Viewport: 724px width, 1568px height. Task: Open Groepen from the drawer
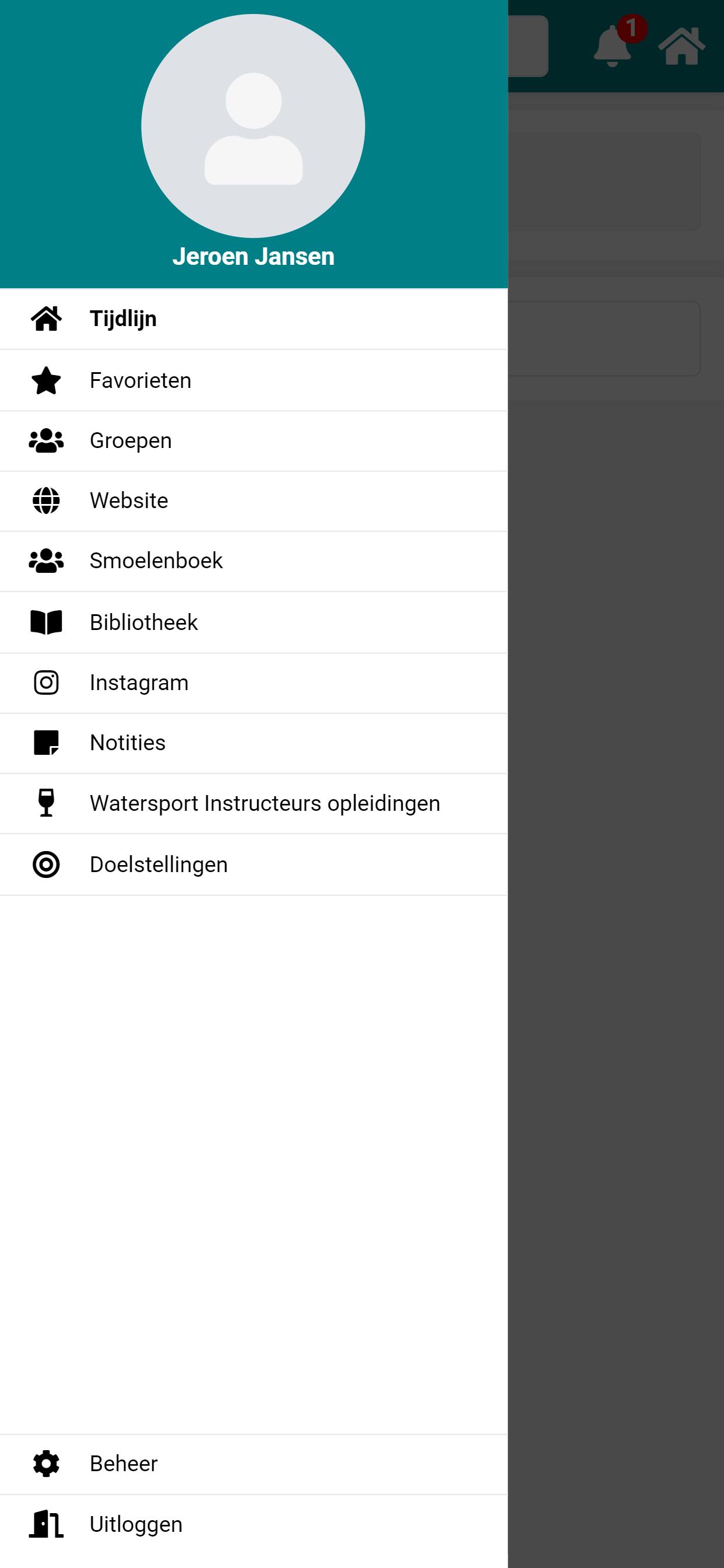tap(254, 440)
